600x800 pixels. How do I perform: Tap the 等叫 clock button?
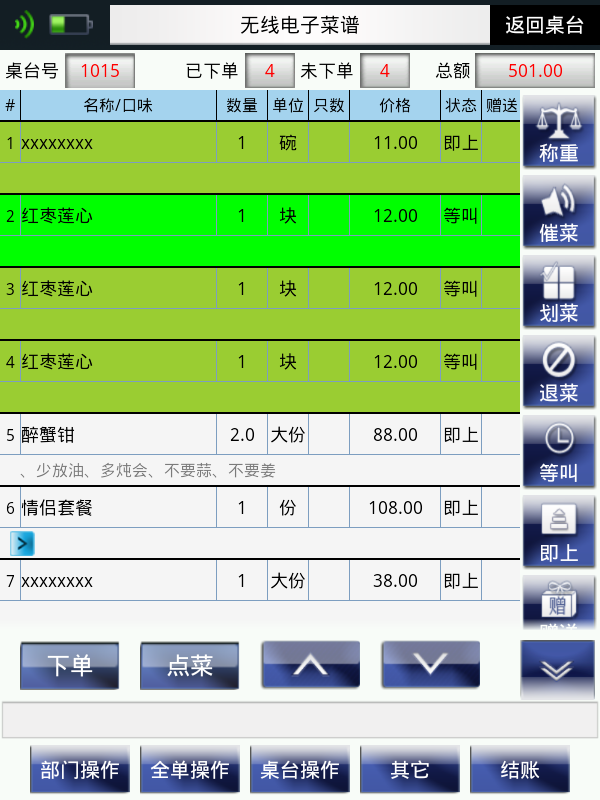558,452
